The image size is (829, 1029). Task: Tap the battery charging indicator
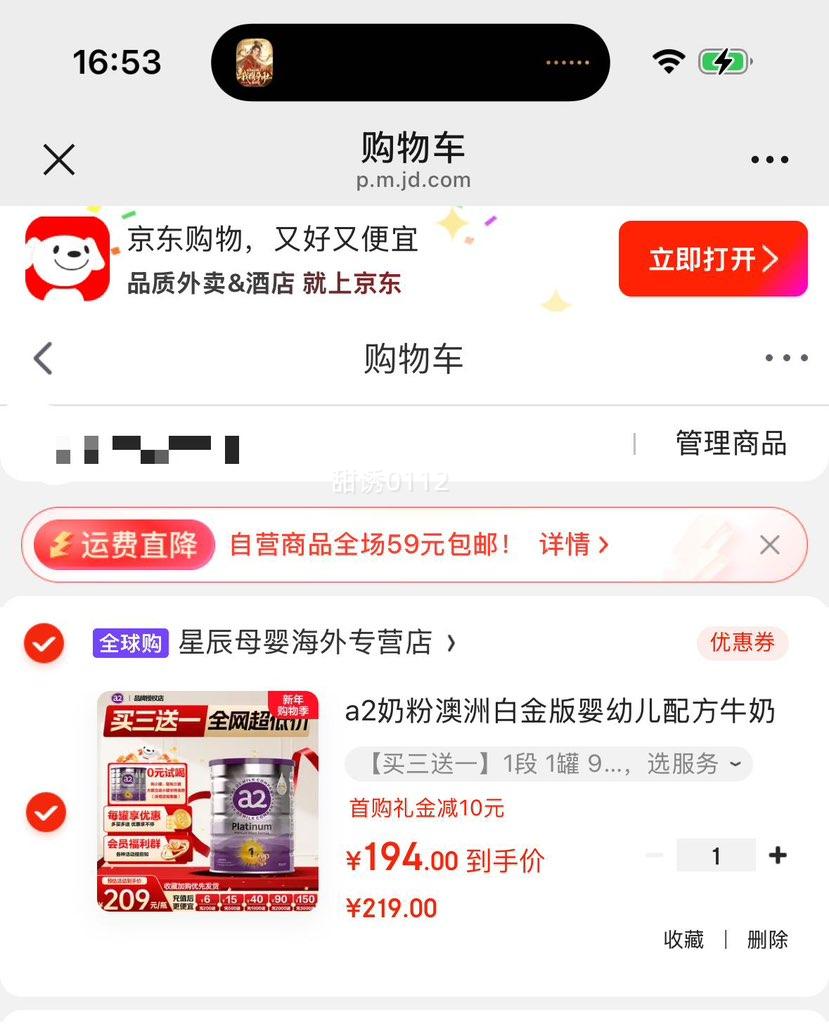tap(724, 60)
